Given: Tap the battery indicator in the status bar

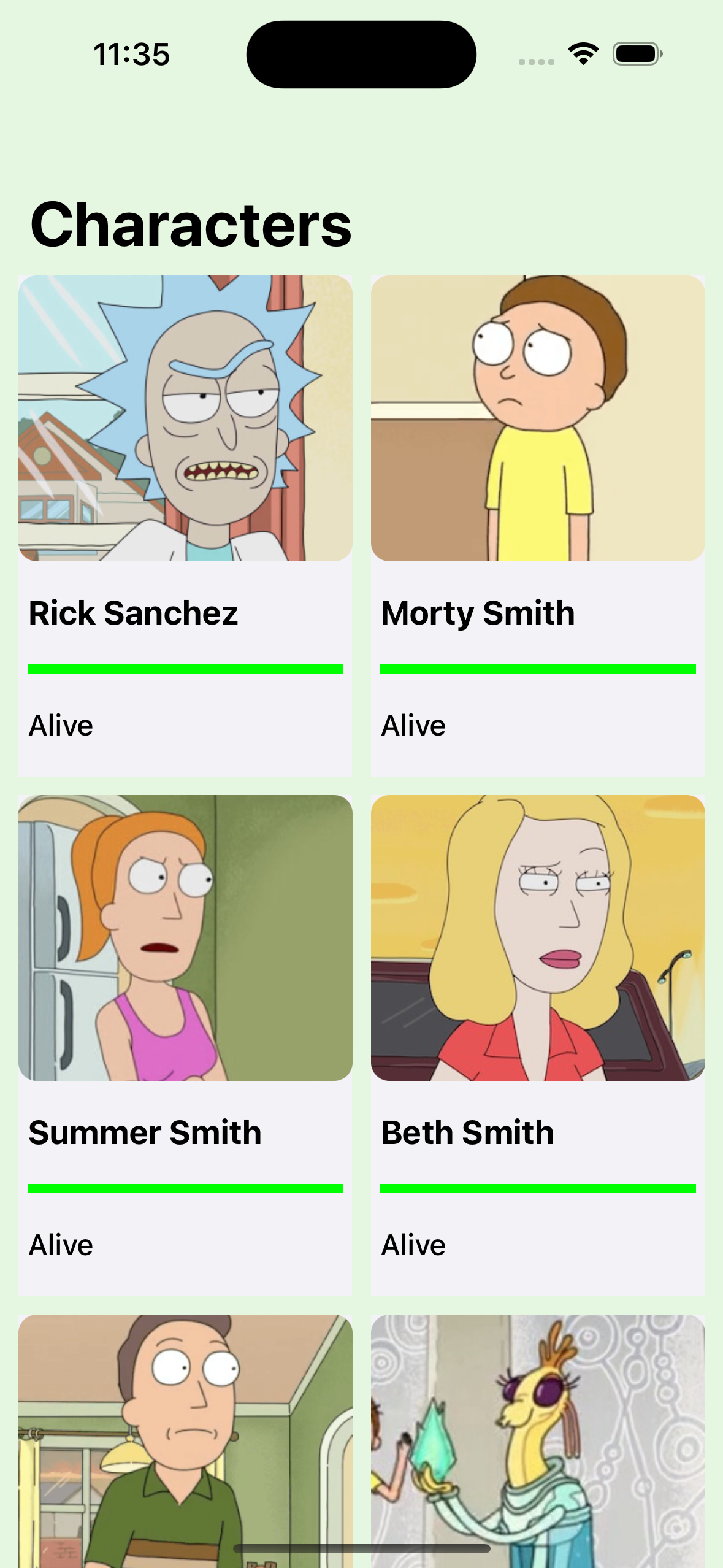Looking at the screenshot, I should point(637,55).
